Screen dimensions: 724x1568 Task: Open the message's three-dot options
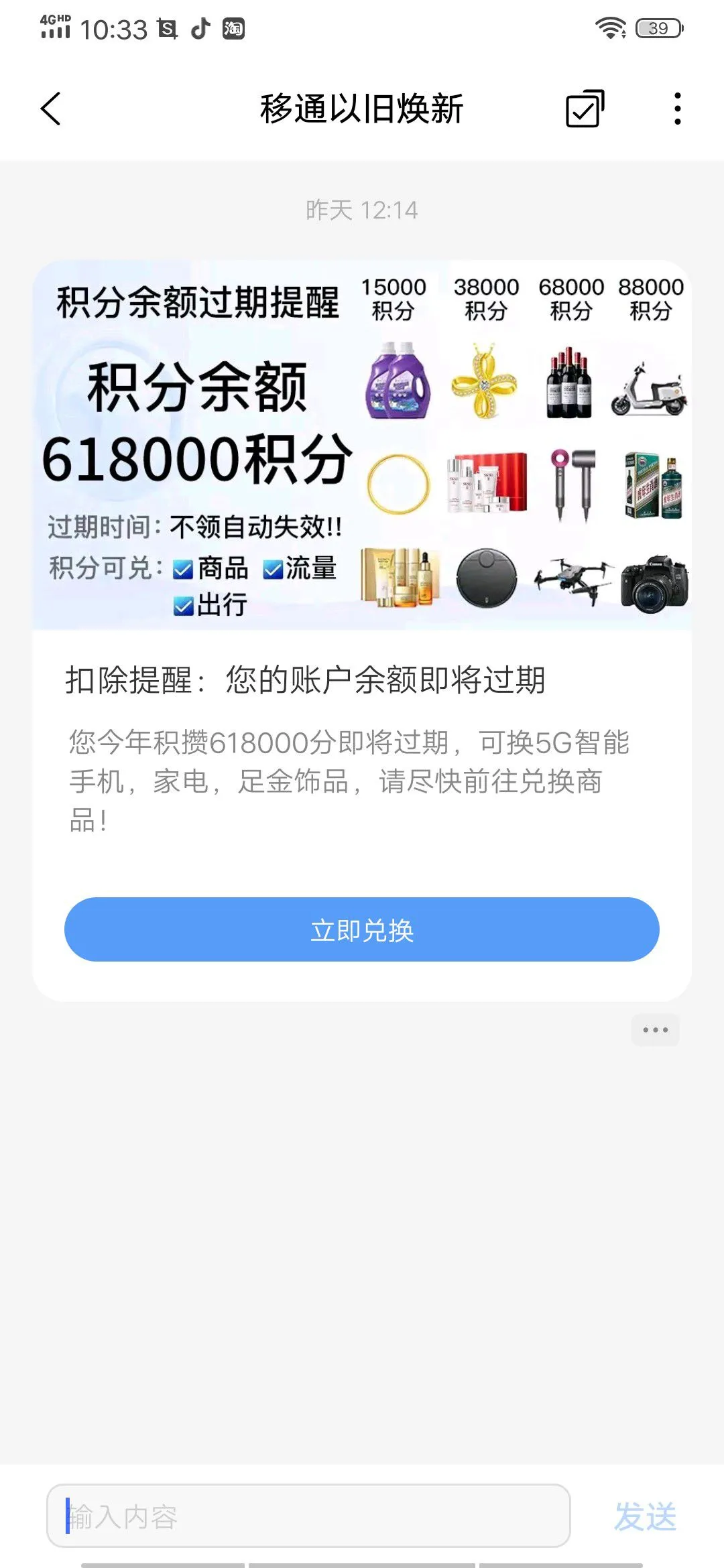point(655,1030)
